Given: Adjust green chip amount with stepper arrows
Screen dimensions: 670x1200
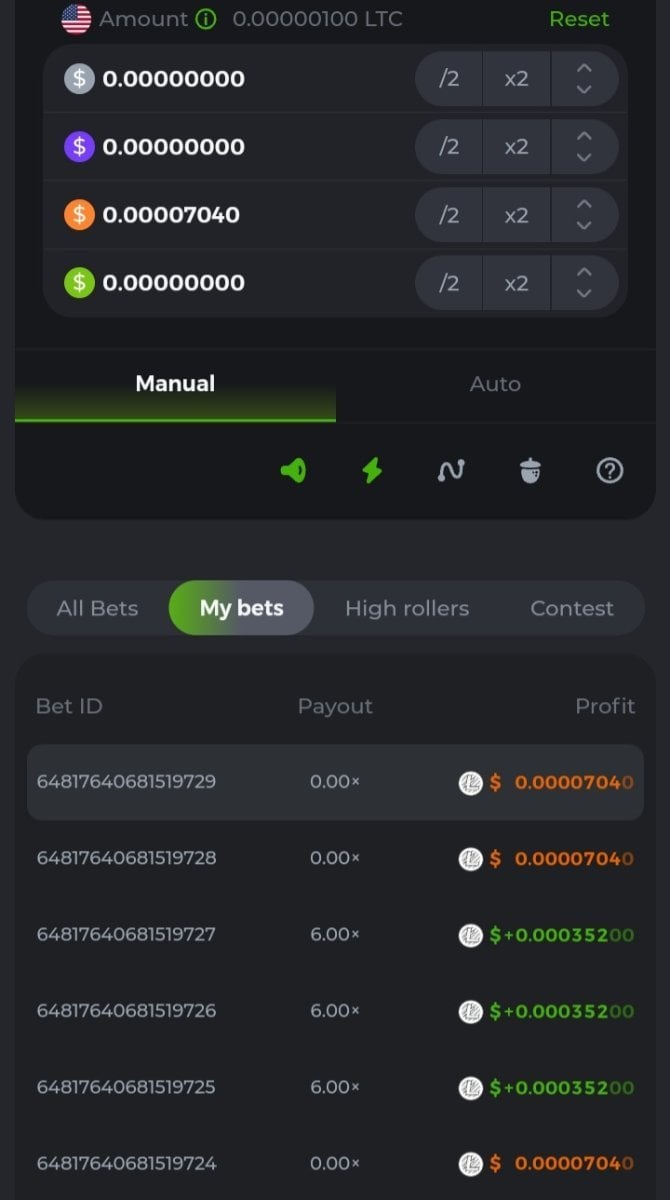Looking at the screenshot, I should 584,283.
